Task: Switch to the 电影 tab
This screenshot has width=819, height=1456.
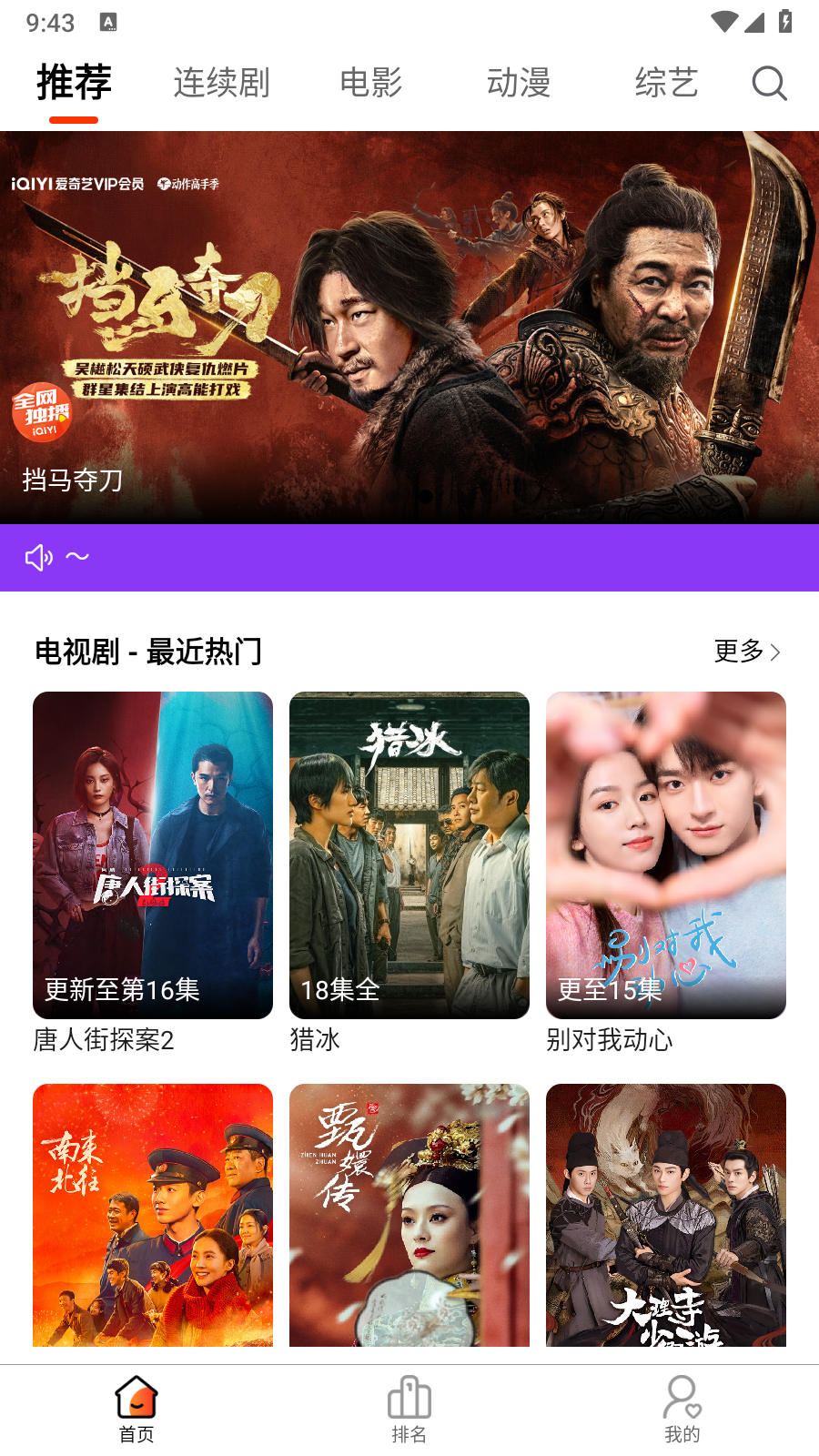Action: [x=370, y=83]
